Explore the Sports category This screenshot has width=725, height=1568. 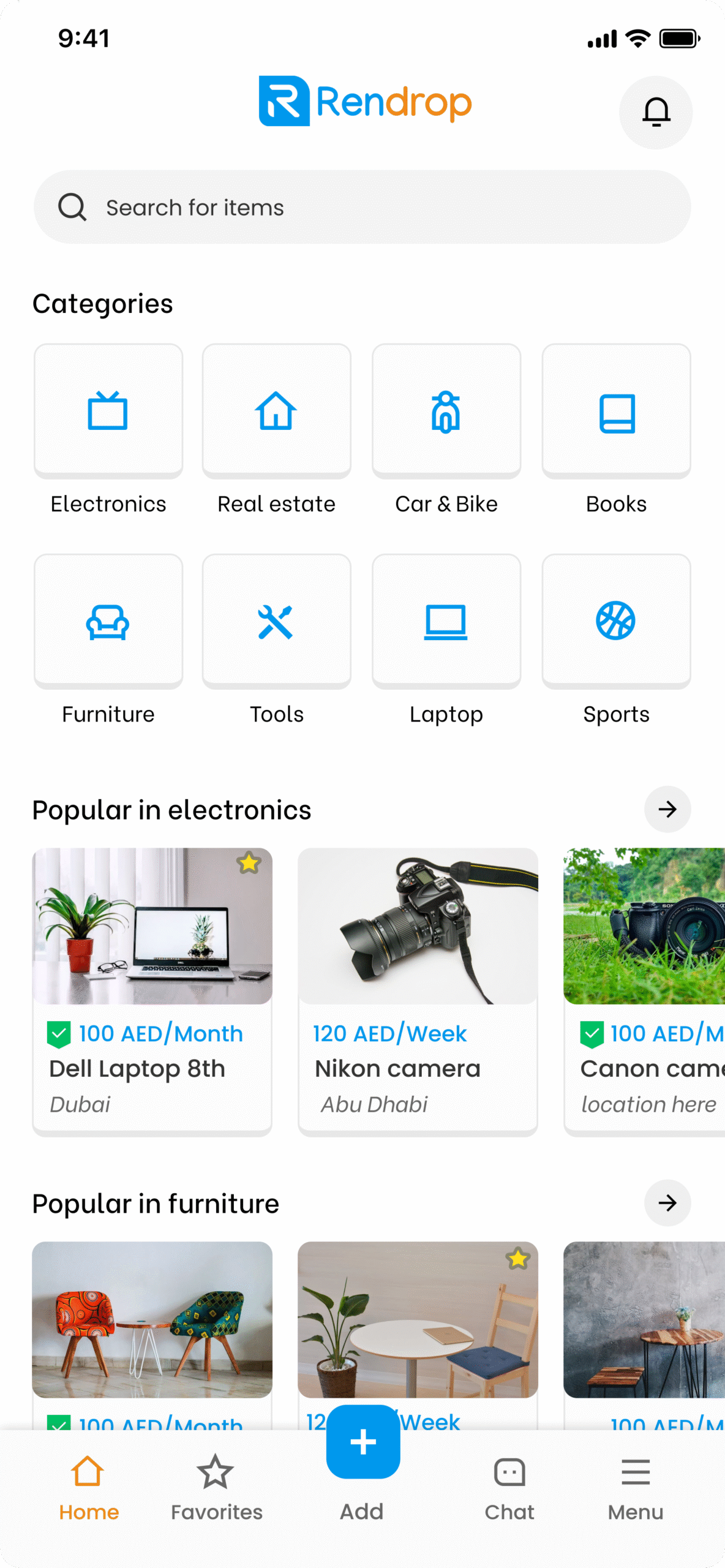pyautogui.click(x=616, y=621)
